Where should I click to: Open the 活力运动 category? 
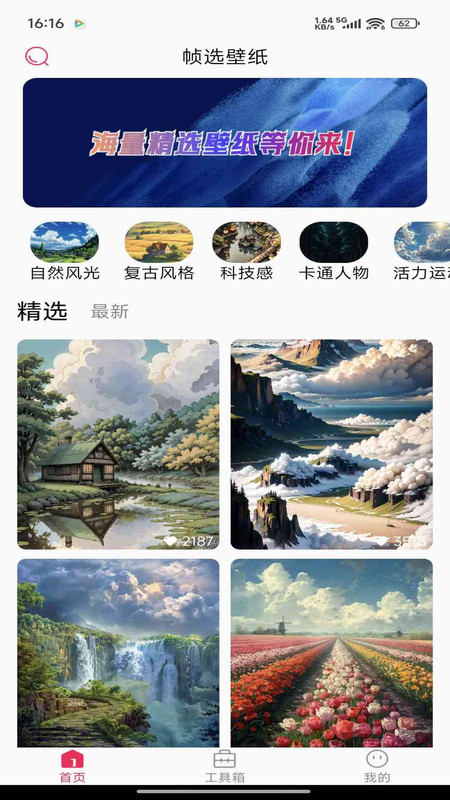[421, 251]
